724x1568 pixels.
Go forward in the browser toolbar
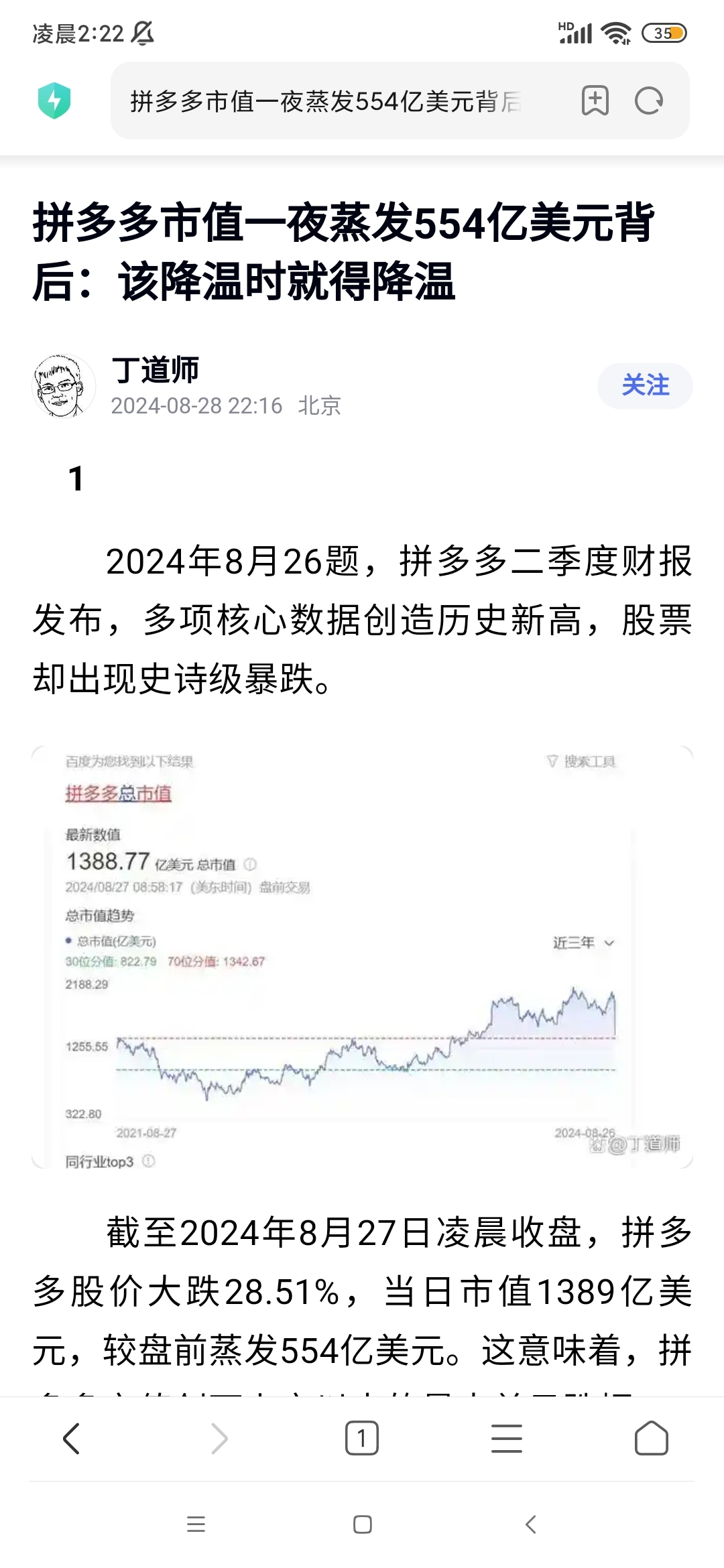[x=219, y=1439]
